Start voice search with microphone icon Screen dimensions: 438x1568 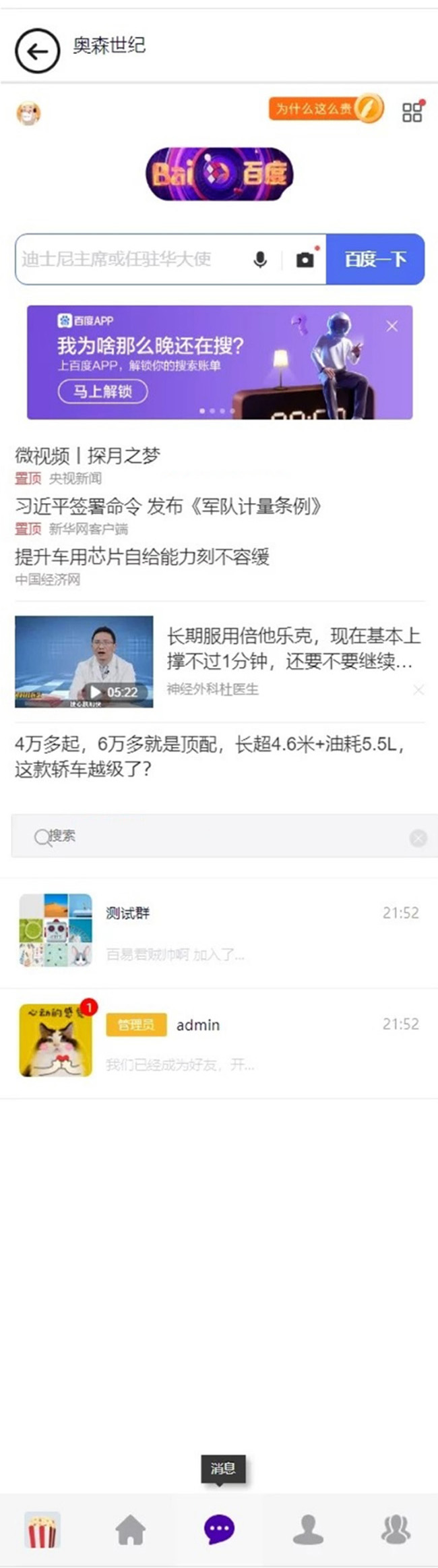[x=260, y=259]
